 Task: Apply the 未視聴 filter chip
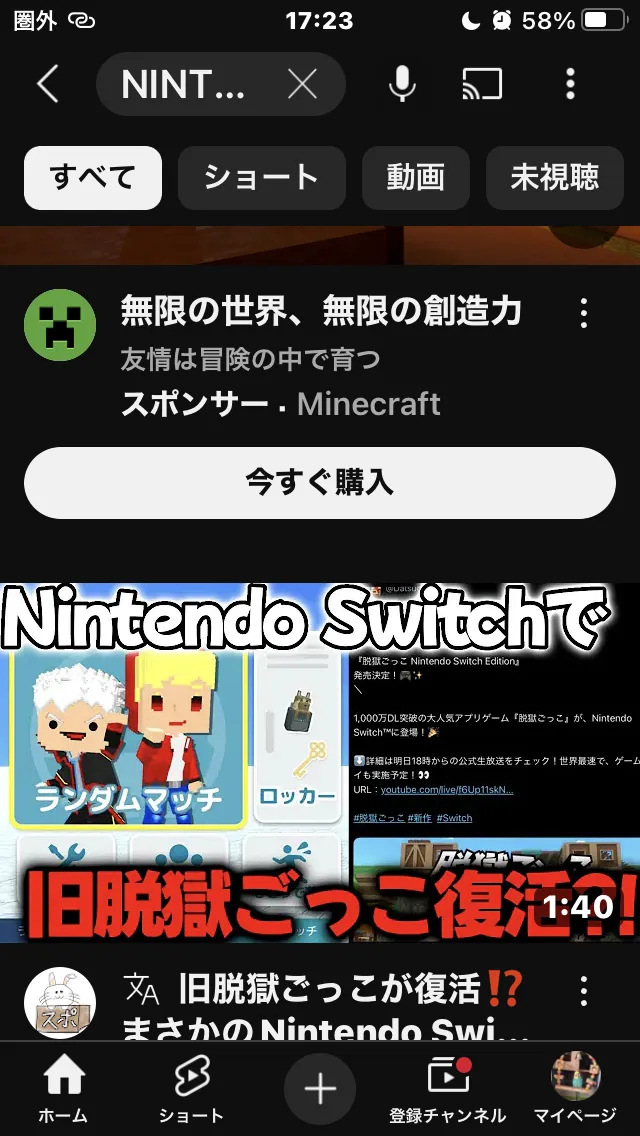(x=555, y=178)
